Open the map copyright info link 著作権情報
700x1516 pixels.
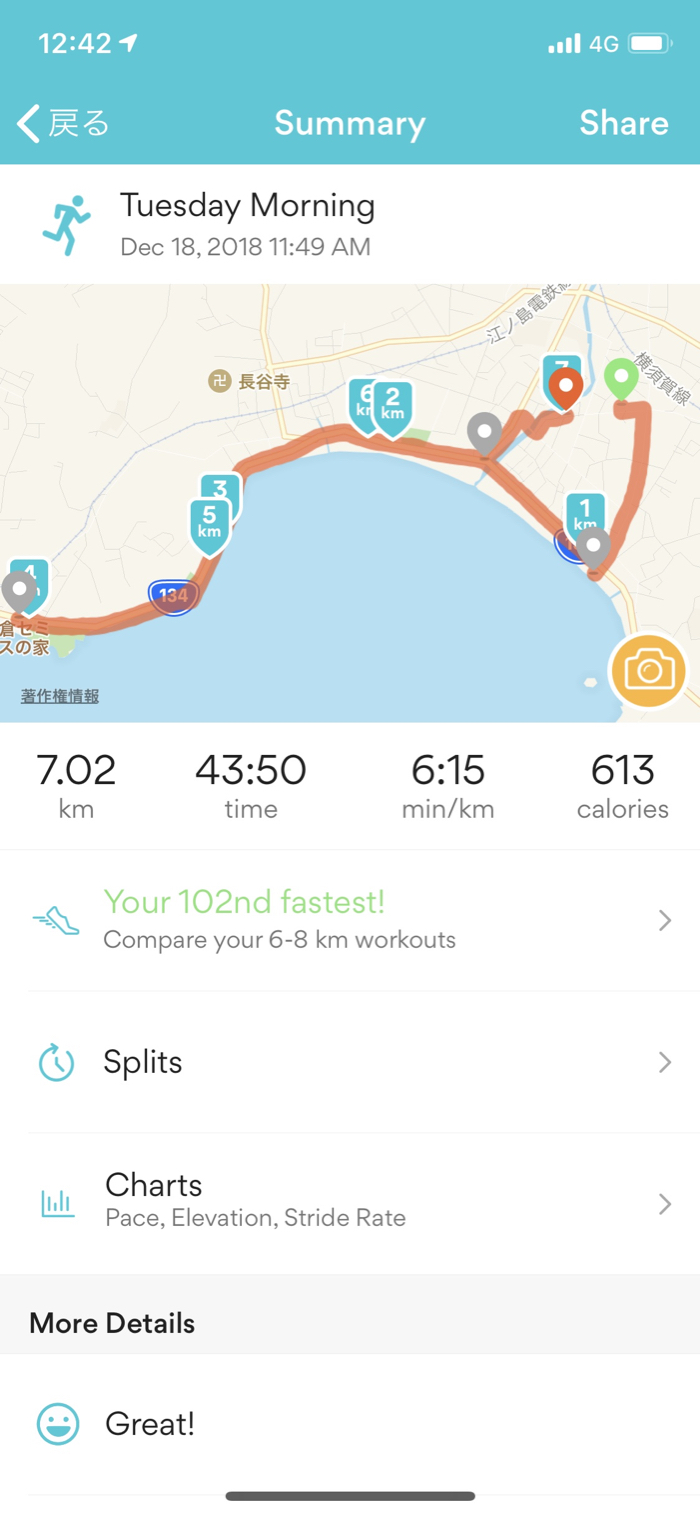[x=60, y=696]
